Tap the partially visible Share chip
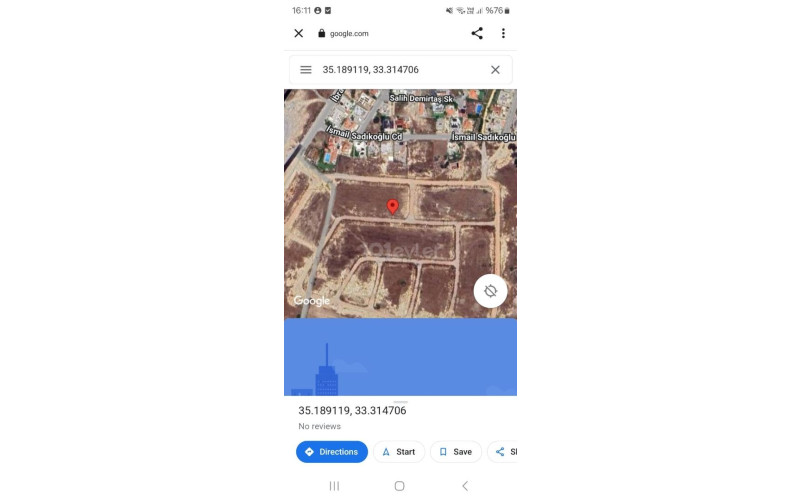This screenshot has width=800, height=500. pyautogui.click(x=503, y=452)
